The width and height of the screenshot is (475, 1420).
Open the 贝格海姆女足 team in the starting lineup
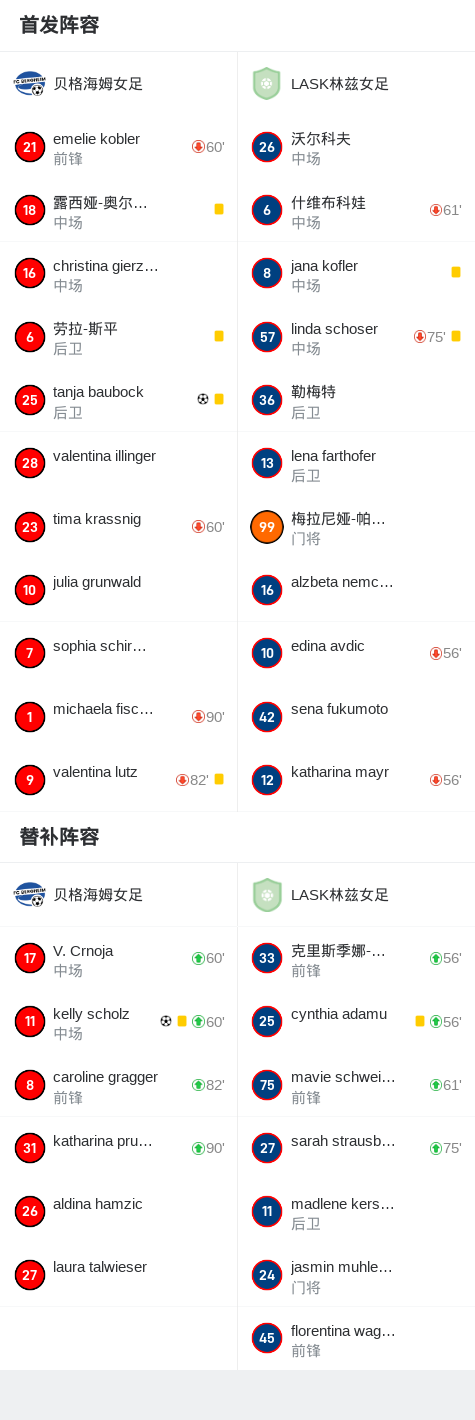pyautogui.click(x=118, y=84)
